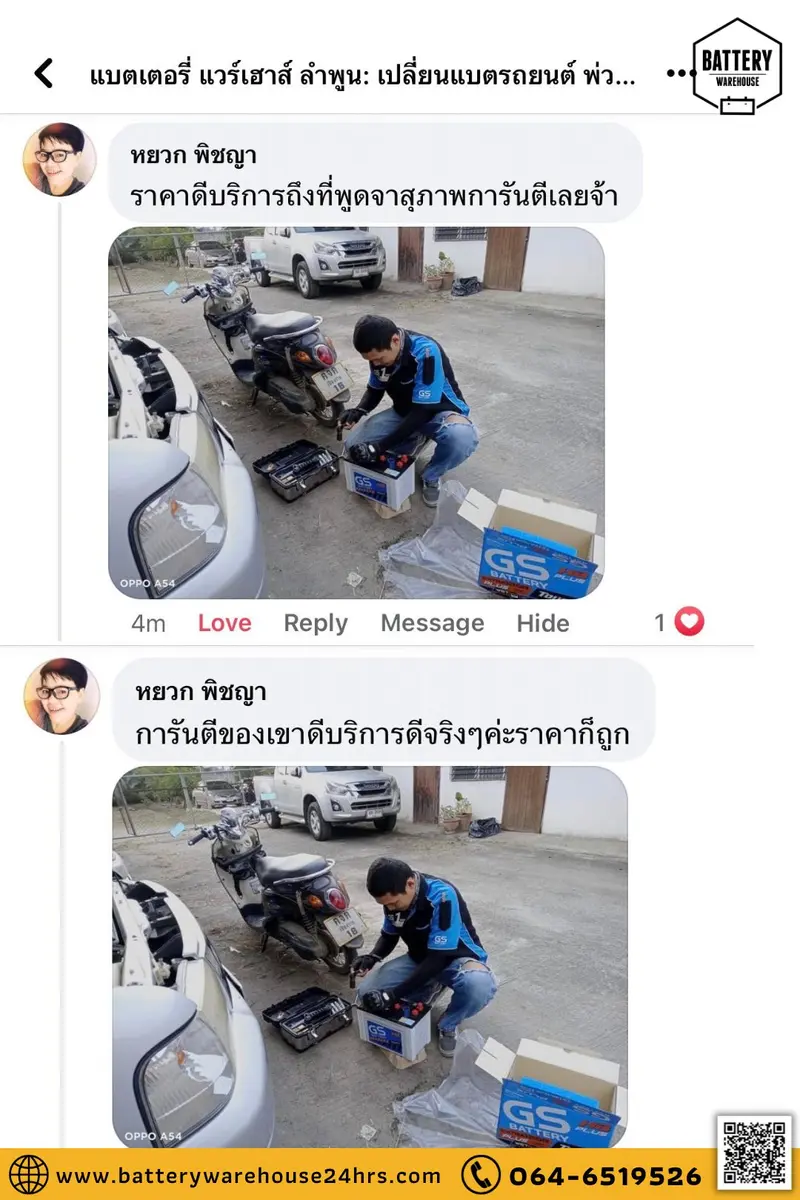
Task: Click Message under the first comment
Action: coord(432,622)
